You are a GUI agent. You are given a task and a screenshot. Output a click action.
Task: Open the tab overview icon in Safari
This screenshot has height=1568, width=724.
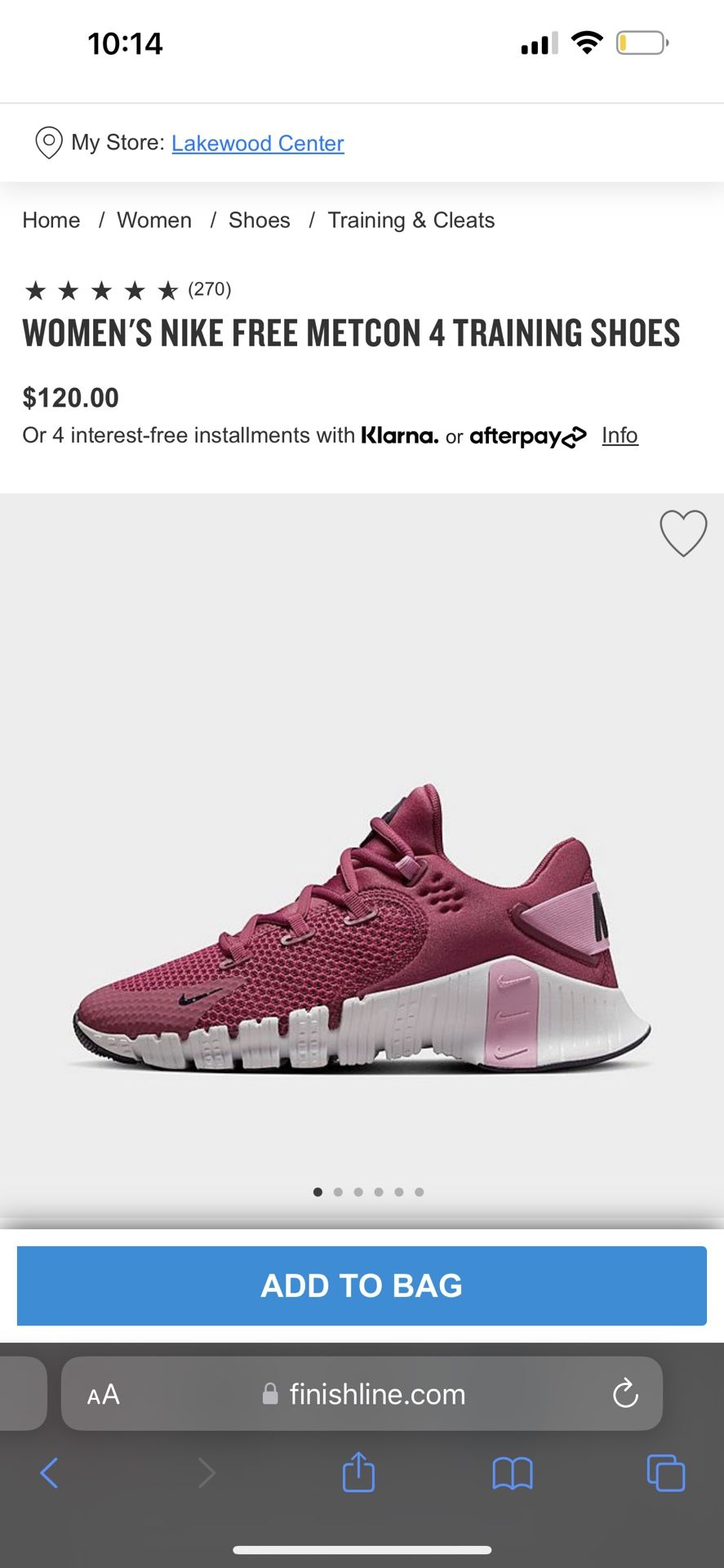666,1473
